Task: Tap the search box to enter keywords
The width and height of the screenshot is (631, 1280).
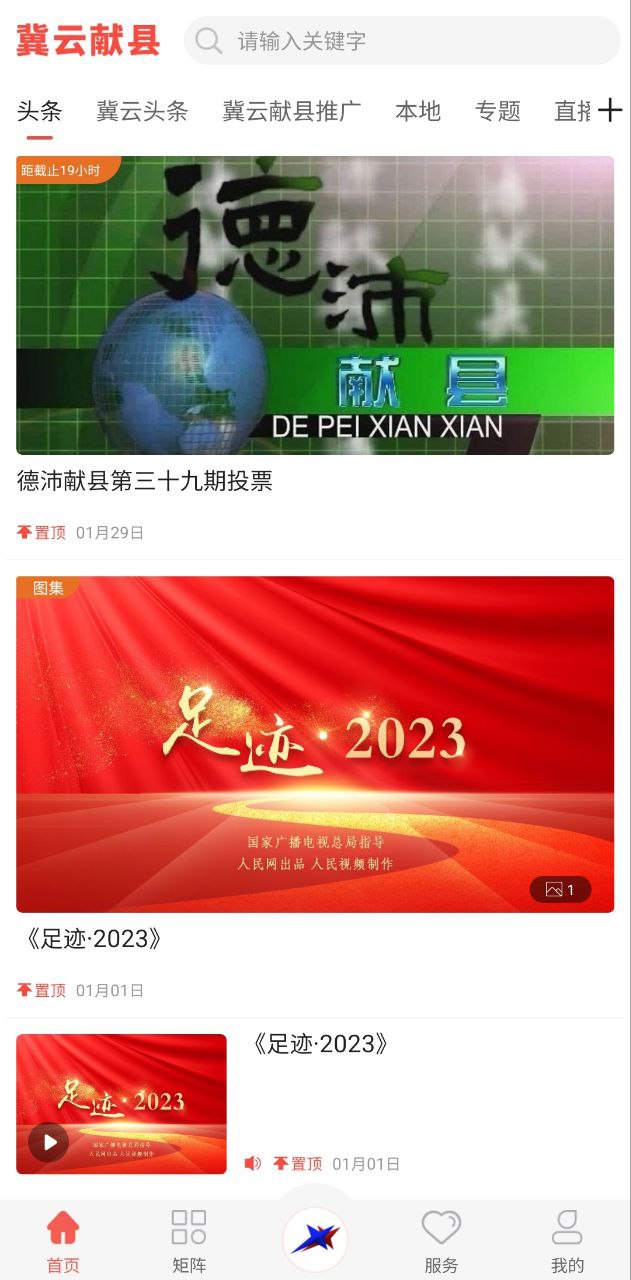Action: tap(400, 41)
